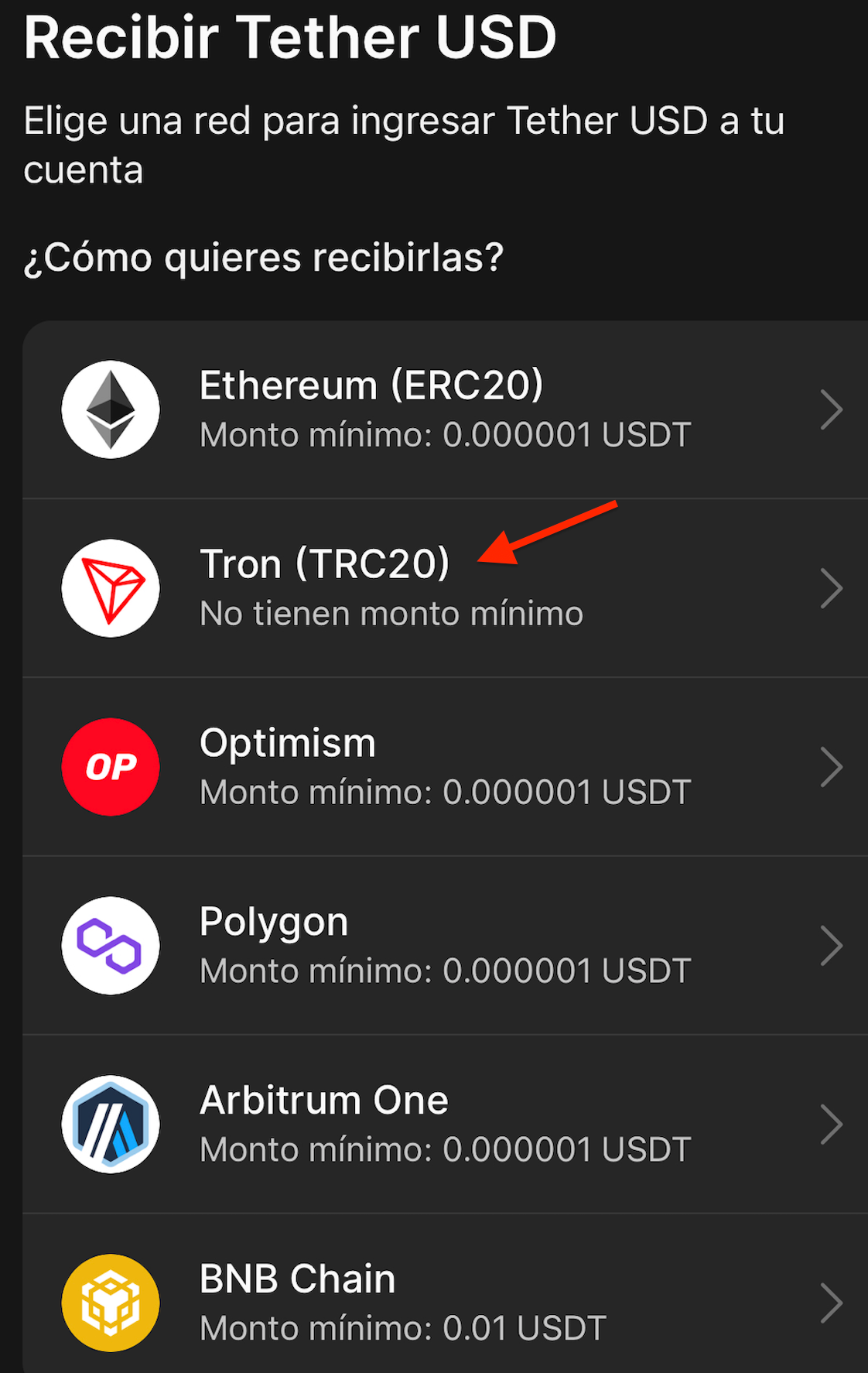Click the diamond symbol inside Ethereum's circle
Viewport: 868px width, 1373px height.
click(110, 409)
